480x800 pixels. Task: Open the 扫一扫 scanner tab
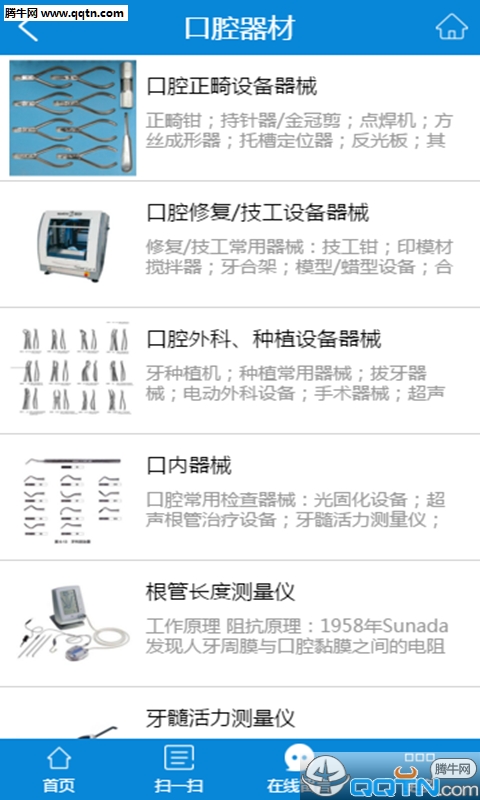click(x=179, y=769)
